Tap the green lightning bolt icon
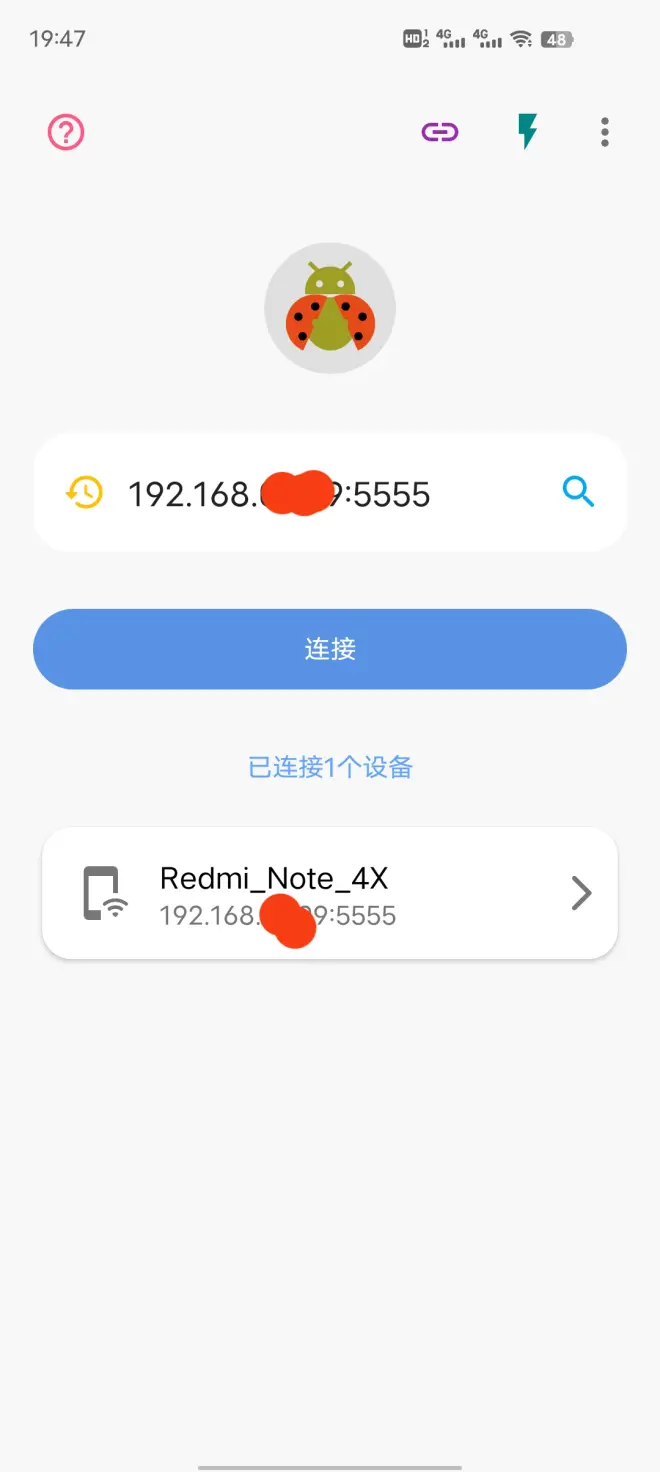Screen dimensions: 660x1472 pos(527,132)
